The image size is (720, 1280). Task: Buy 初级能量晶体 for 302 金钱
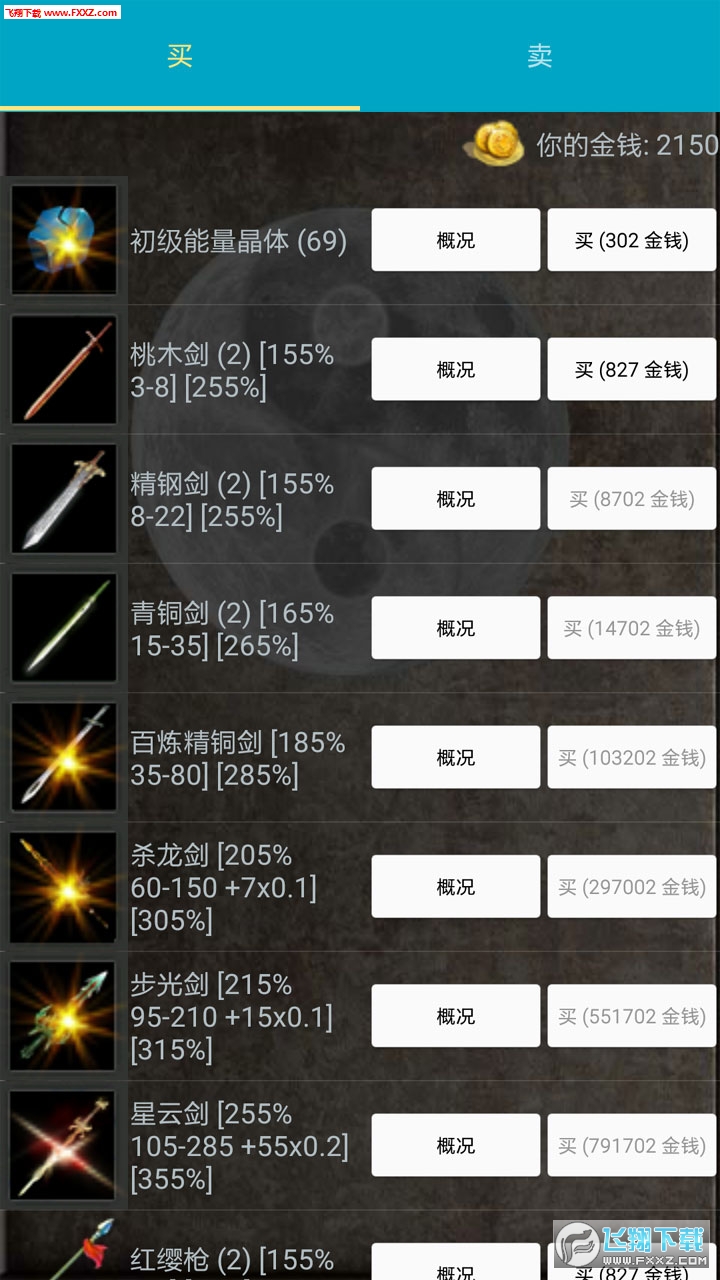[x=631, y=240]
